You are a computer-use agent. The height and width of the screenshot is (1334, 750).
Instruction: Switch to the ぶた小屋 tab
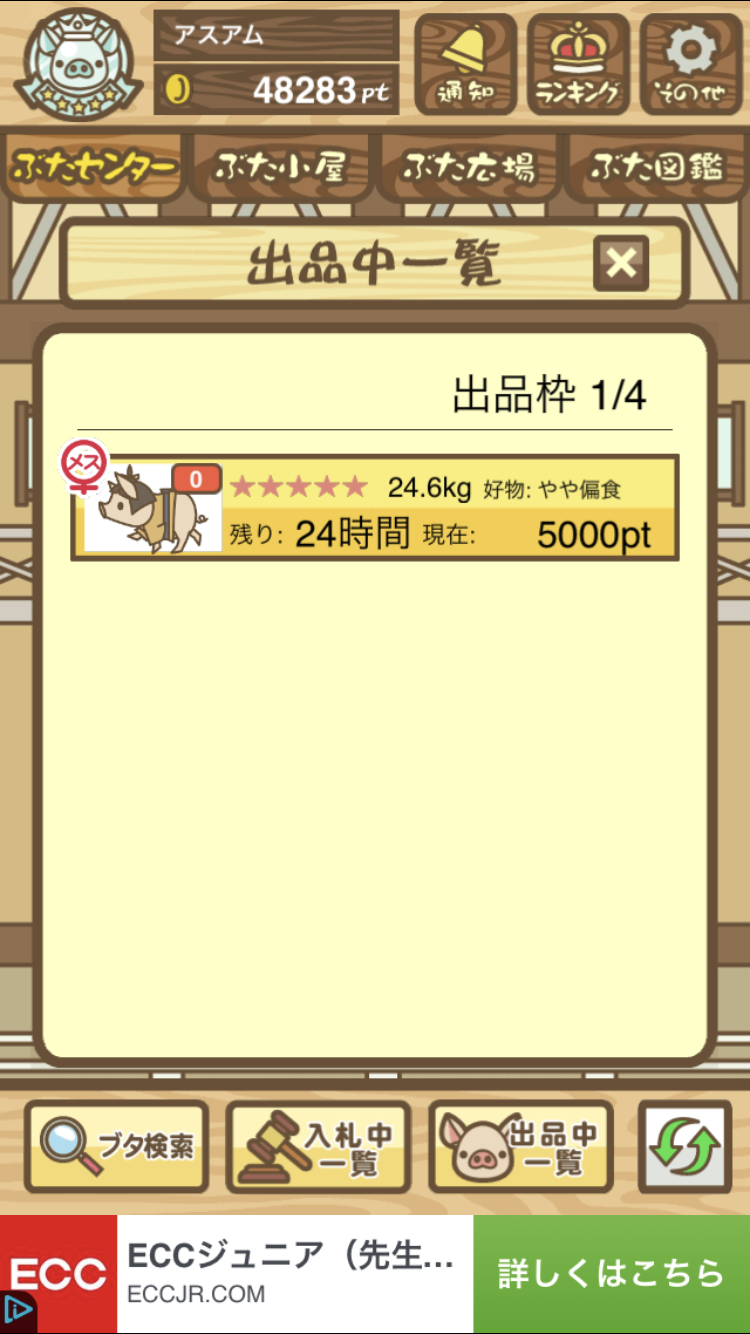(x=281, y=167)
